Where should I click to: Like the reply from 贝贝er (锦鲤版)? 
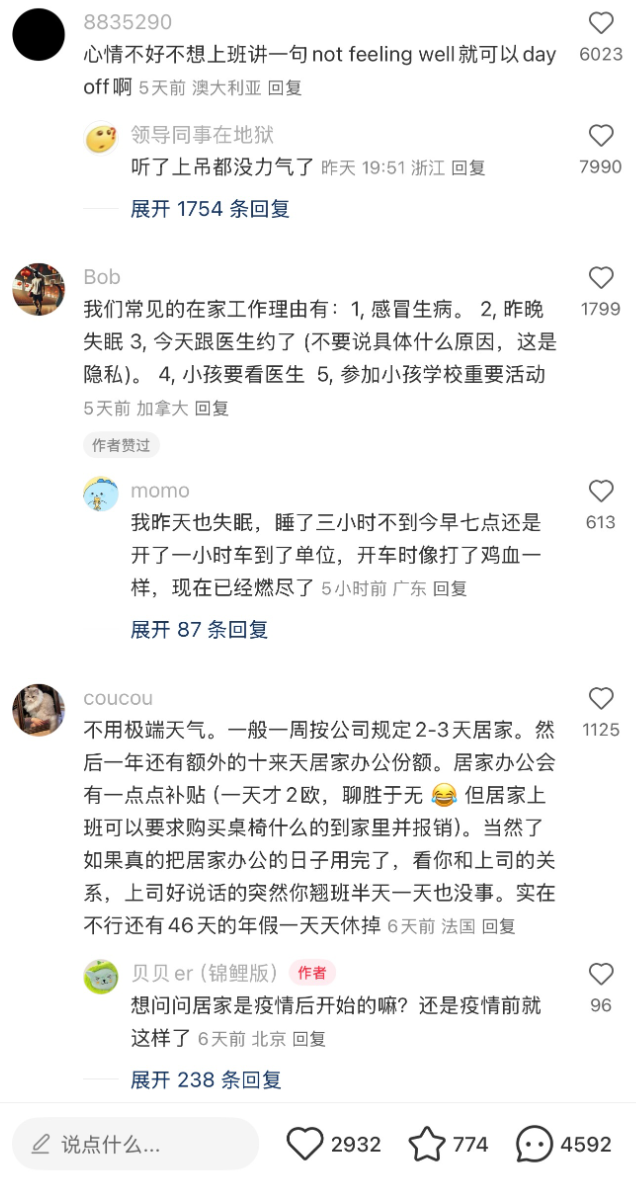tap(601, 974)
